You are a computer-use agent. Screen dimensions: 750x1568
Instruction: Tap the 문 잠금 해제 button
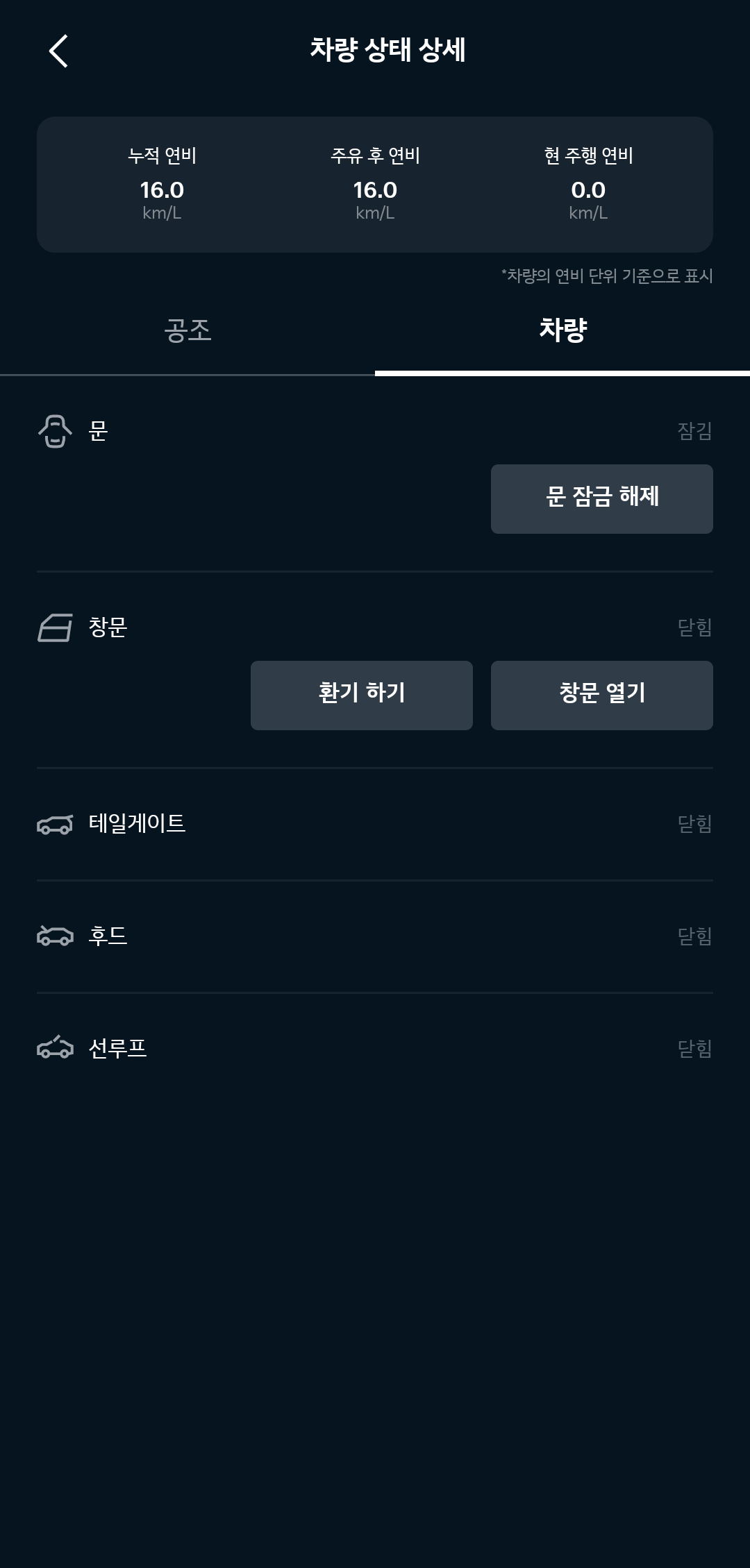[602, 499]
